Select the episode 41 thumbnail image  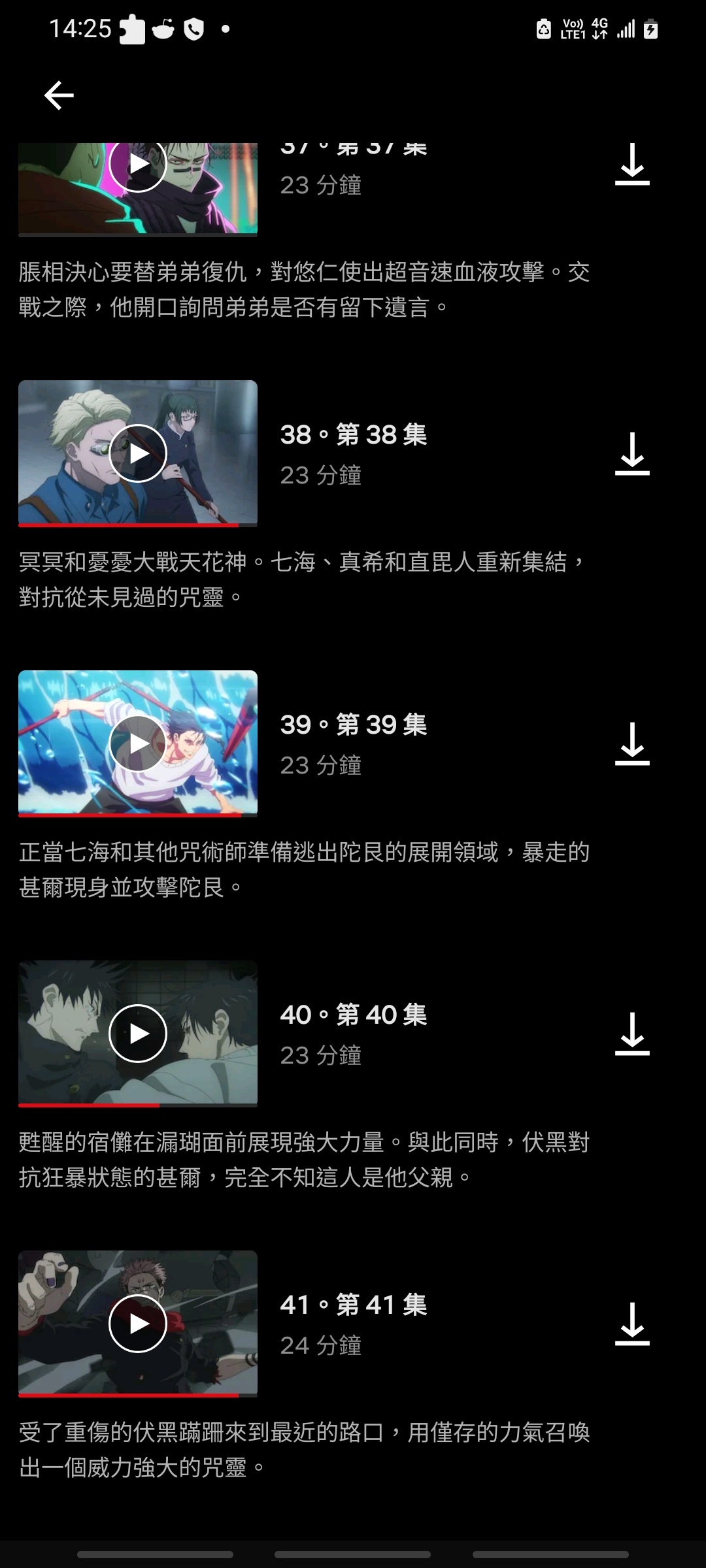click(138, 1324)
